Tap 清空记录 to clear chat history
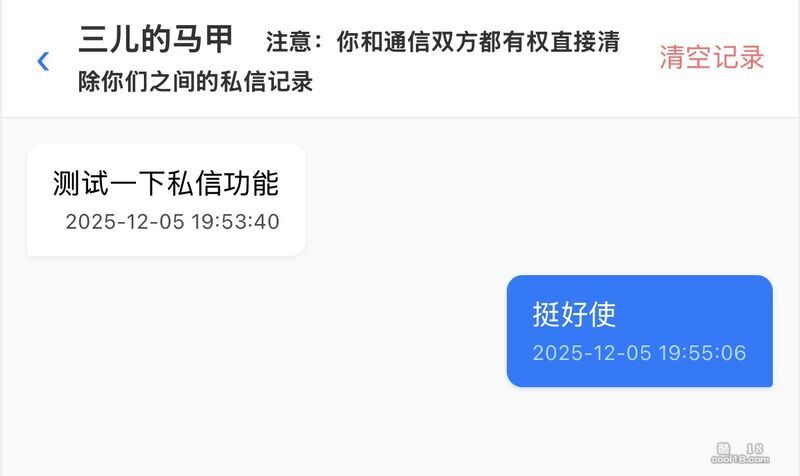The height and width of the screenshot is (476, 800). [711, 58]
